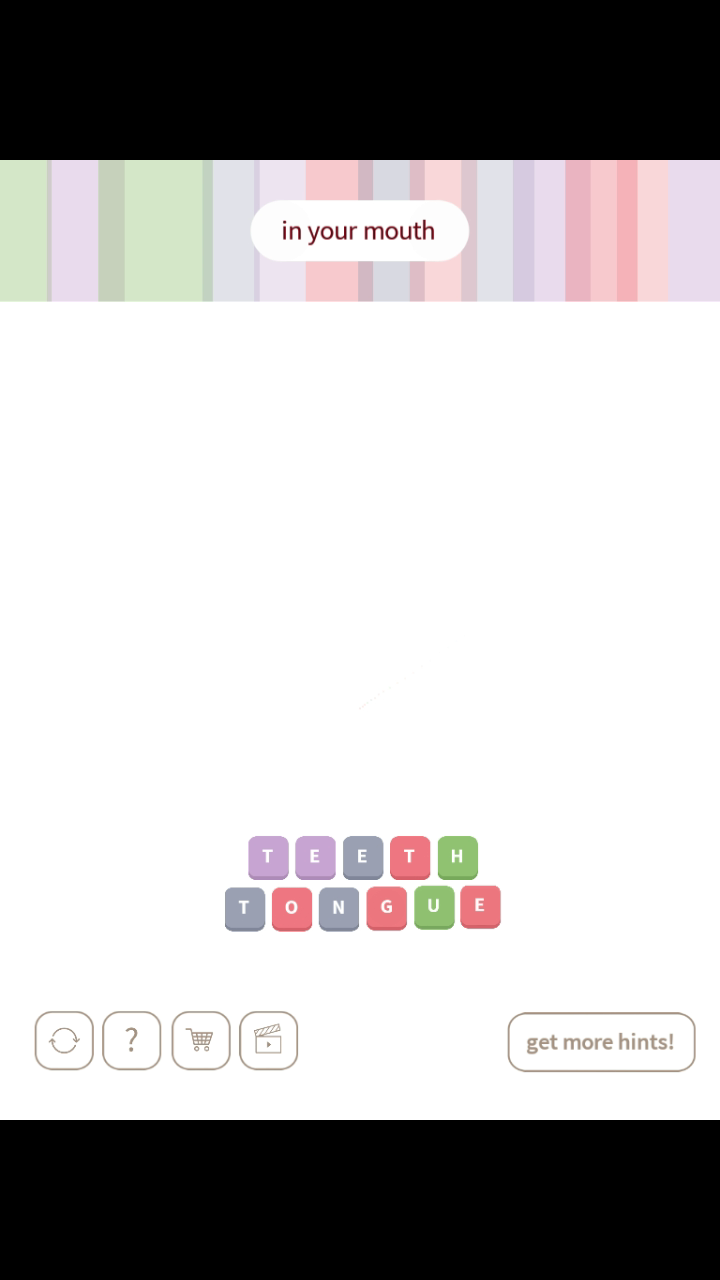Tap the green H tile in TEETH
The width and height of the screenshot is (720, 1280).
pyautogui.click(x=457, y=857)
